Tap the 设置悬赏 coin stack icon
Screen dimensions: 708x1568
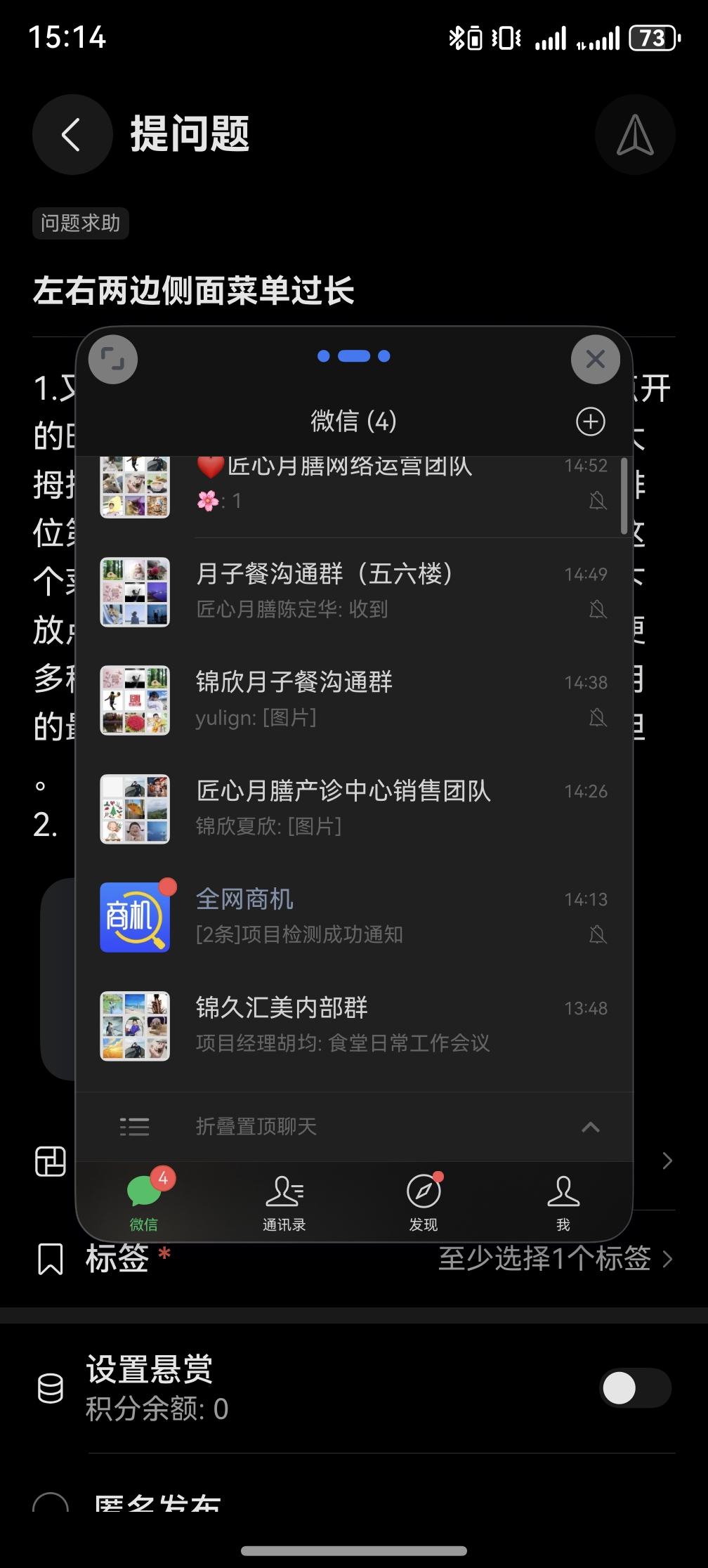[49, 1387]
